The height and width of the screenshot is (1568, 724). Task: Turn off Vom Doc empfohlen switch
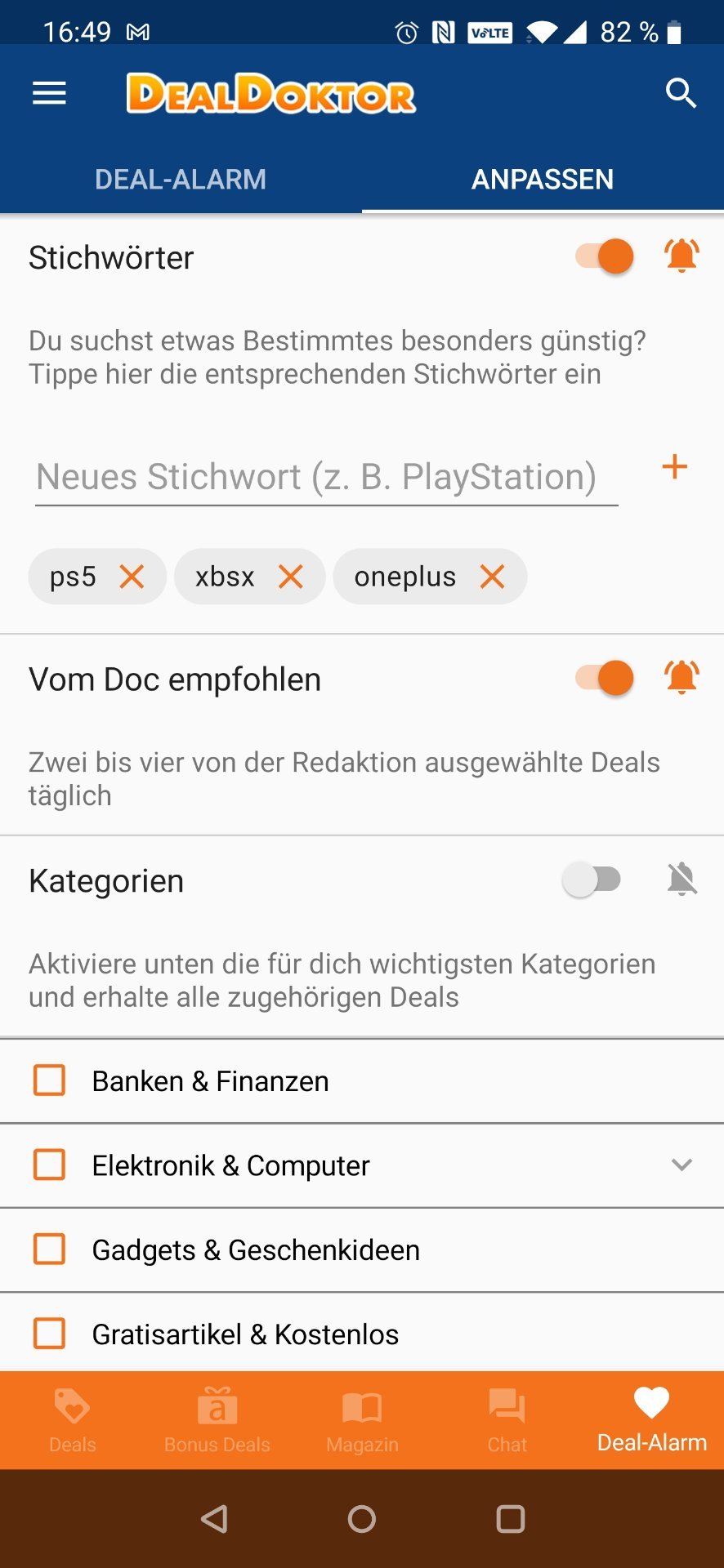pyautogui.click(x=605, y=678)
